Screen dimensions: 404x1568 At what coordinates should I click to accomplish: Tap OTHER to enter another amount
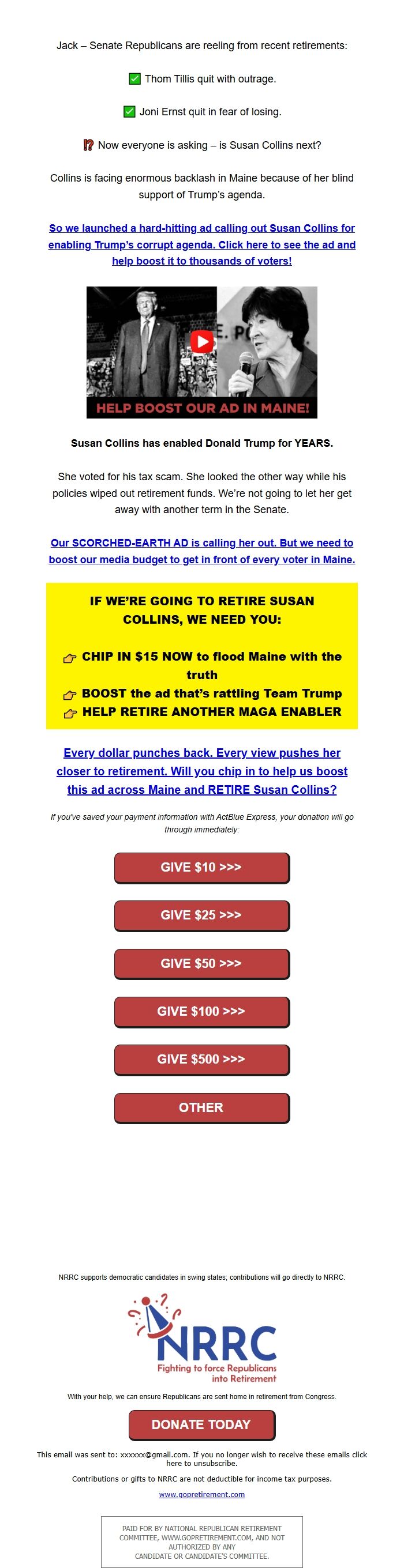point(201,1108)
